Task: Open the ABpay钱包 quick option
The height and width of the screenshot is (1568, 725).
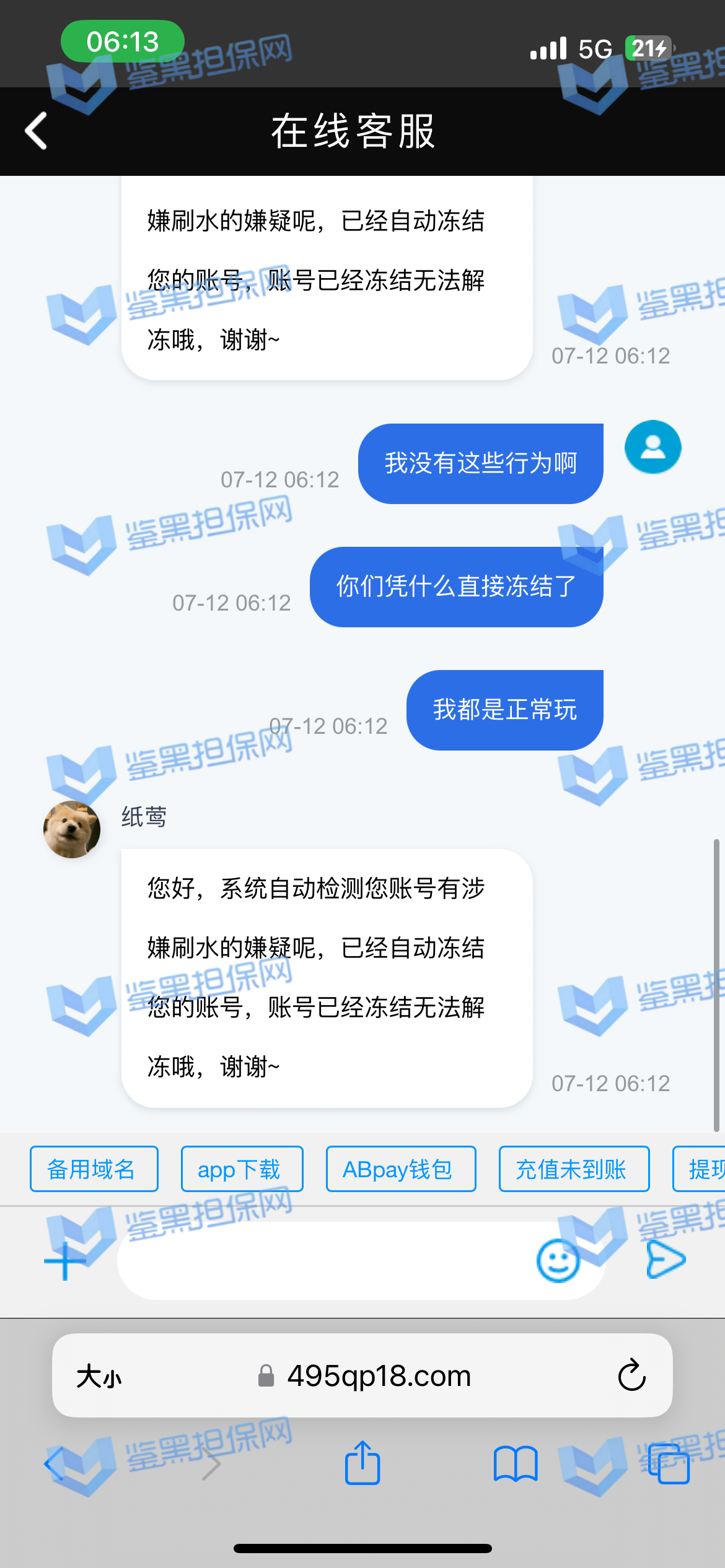Action: click(x=400, y=1169)
